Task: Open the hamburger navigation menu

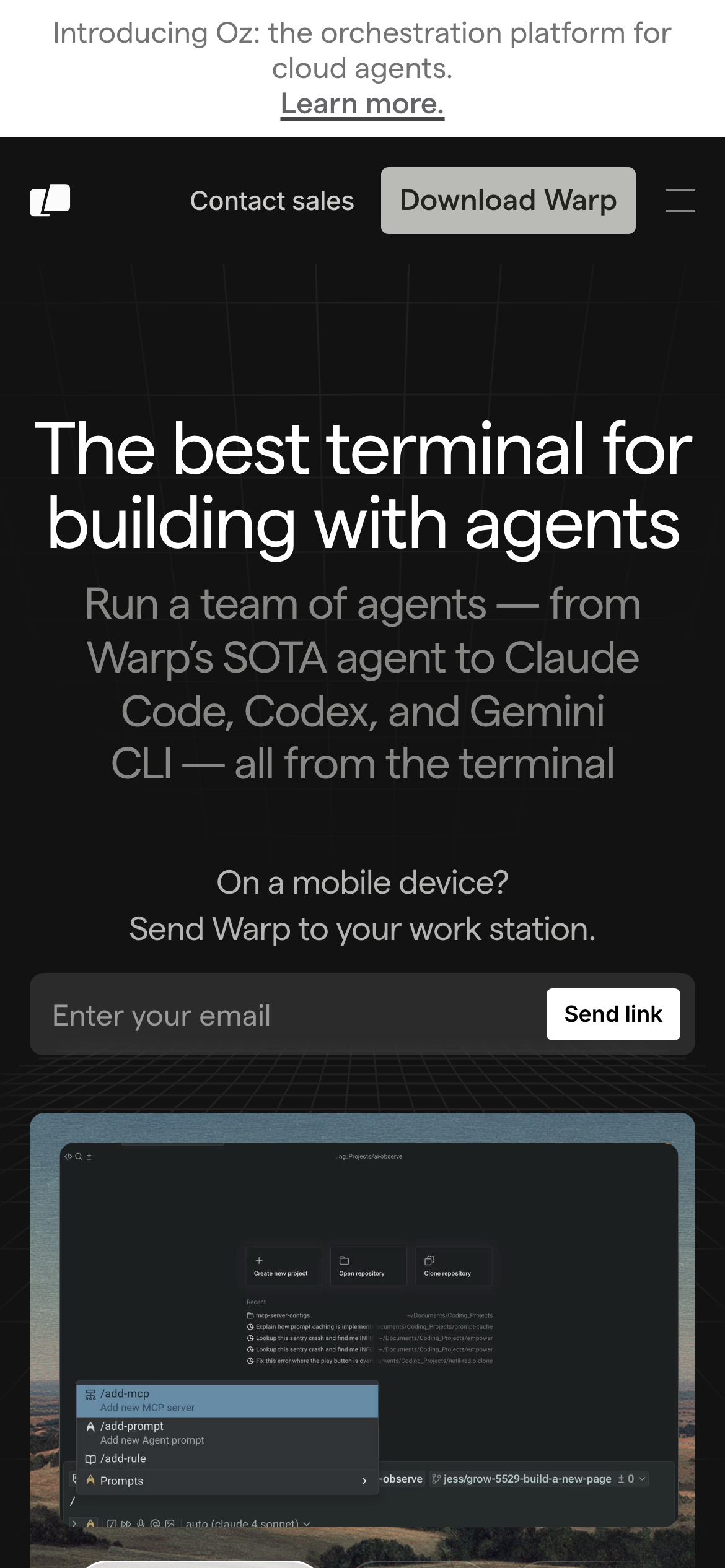Action: (x=680, y=201)
